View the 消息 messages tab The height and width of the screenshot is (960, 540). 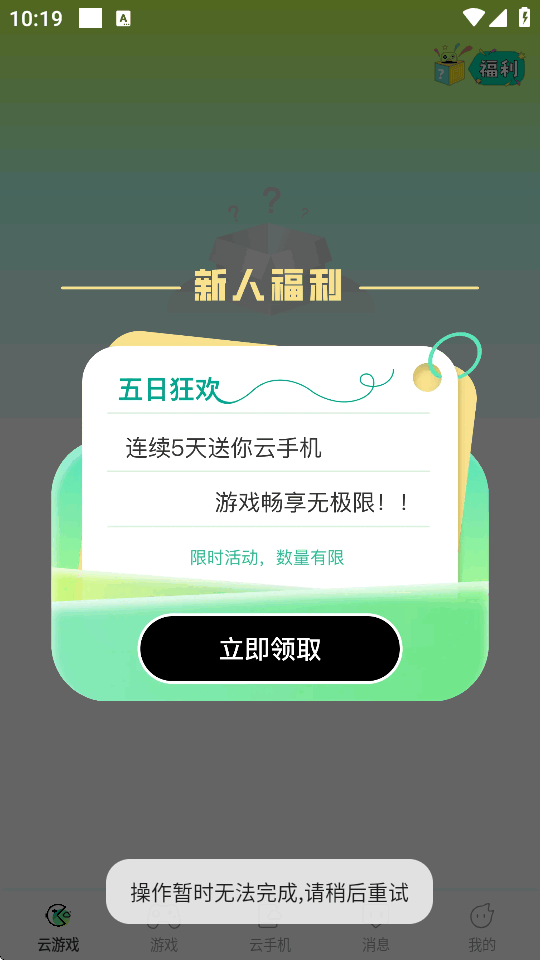pos(376,926)
